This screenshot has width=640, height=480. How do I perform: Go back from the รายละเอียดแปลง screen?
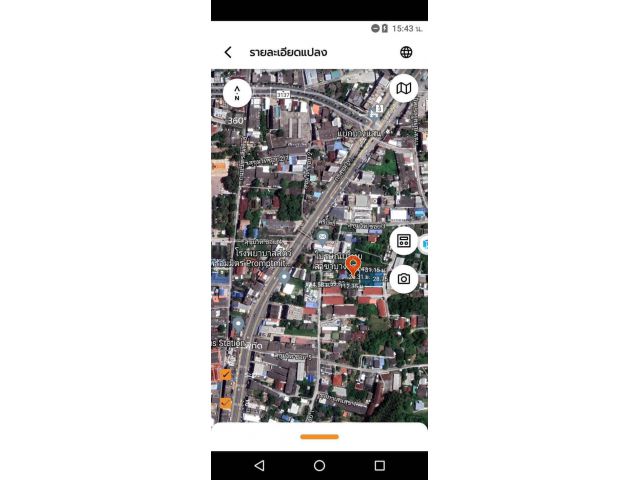pos(228,52)
